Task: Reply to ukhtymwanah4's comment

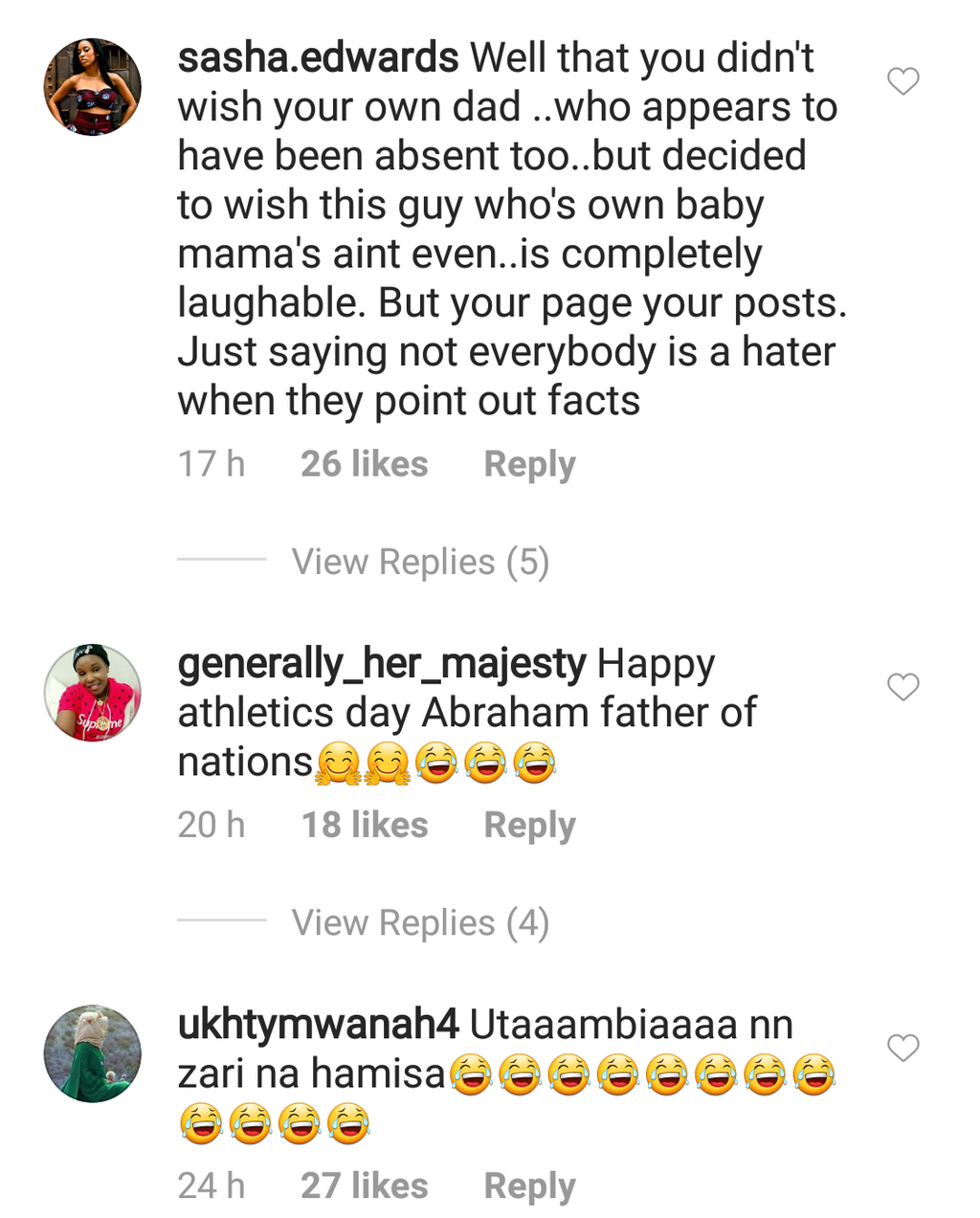Action: pos(529,1186)
